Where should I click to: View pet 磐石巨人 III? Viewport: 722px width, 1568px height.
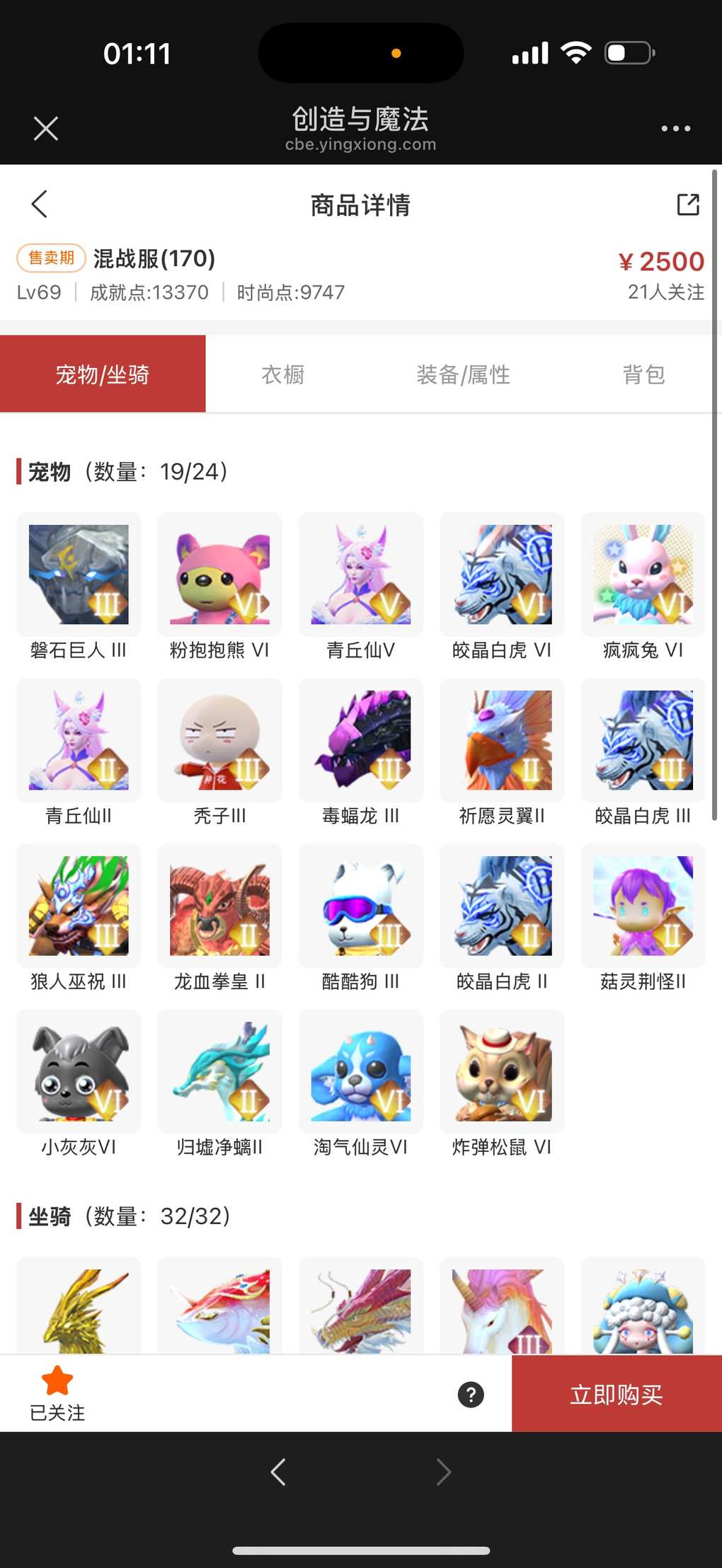79,575
